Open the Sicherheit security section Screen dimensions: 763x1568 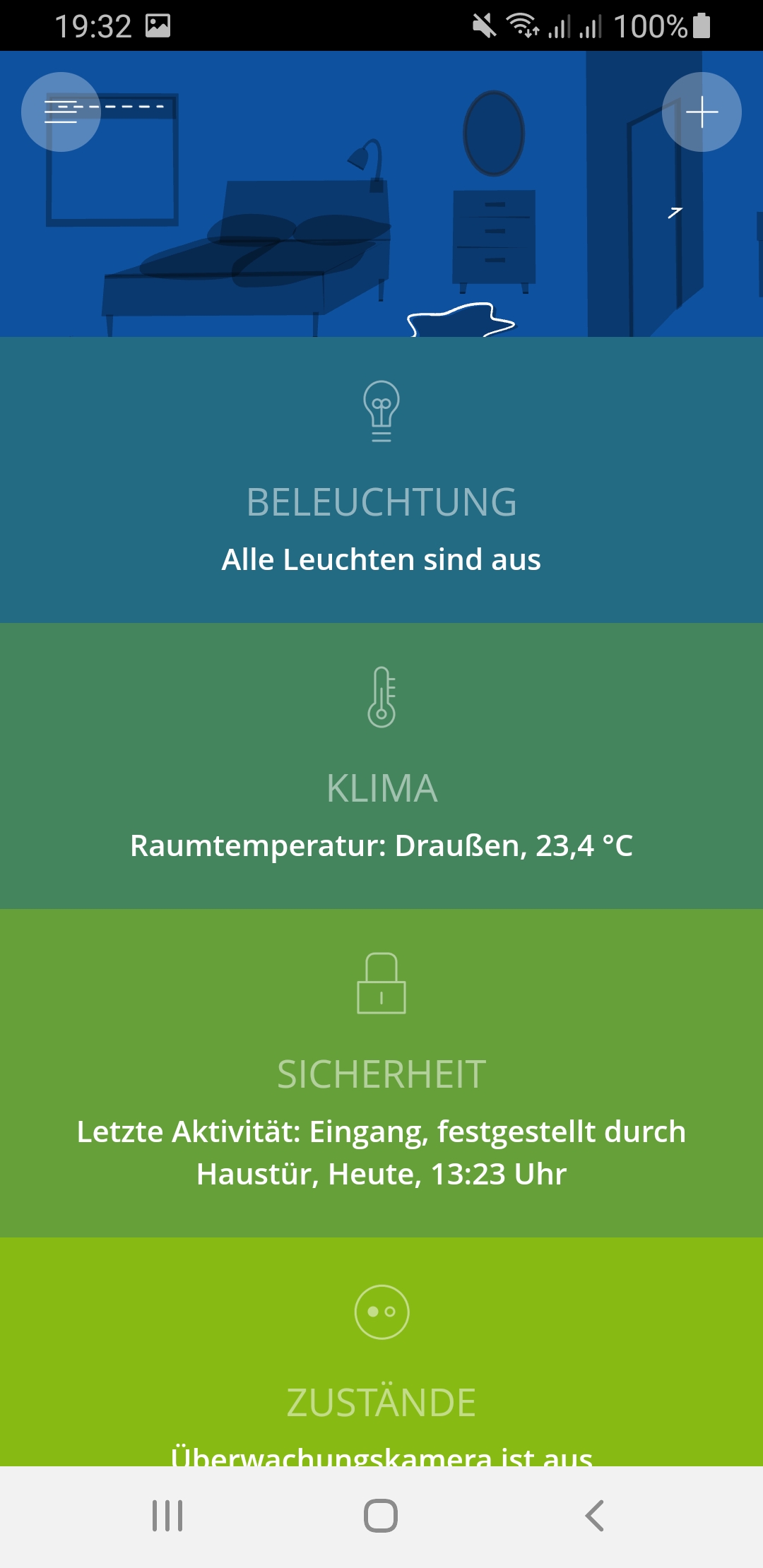[381, 1074]
